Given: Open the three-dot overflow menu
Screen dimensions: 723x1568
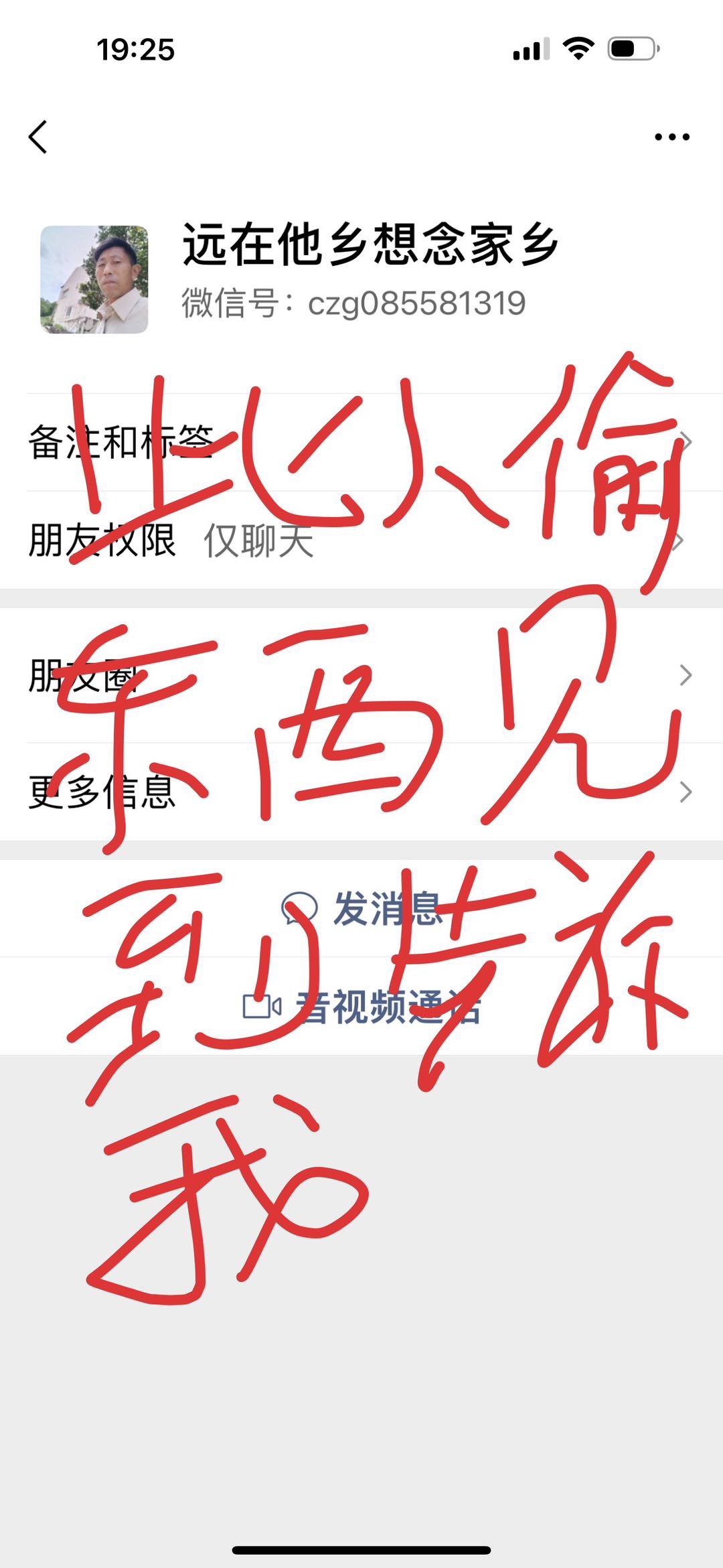Looking at the screenshot, I should [x=671, y=137].
